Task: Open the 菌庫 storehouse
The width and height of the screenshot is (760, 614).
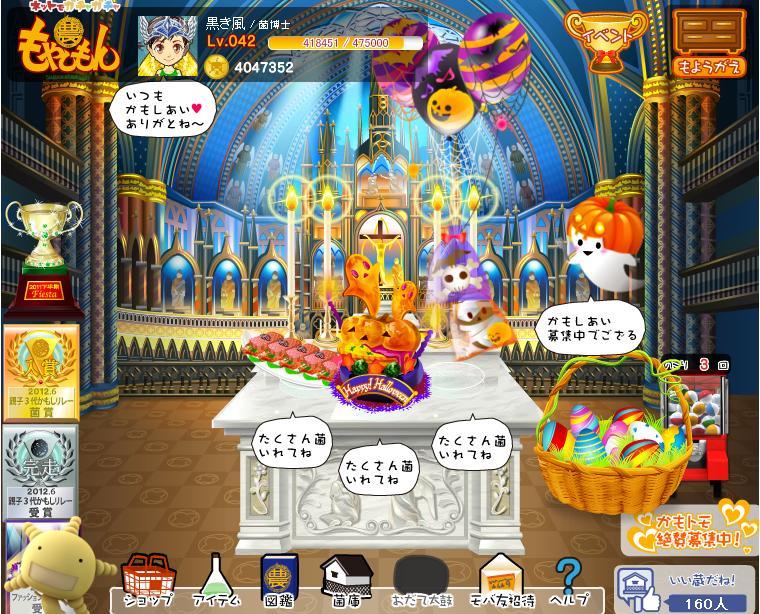Action: coord(346,578)
